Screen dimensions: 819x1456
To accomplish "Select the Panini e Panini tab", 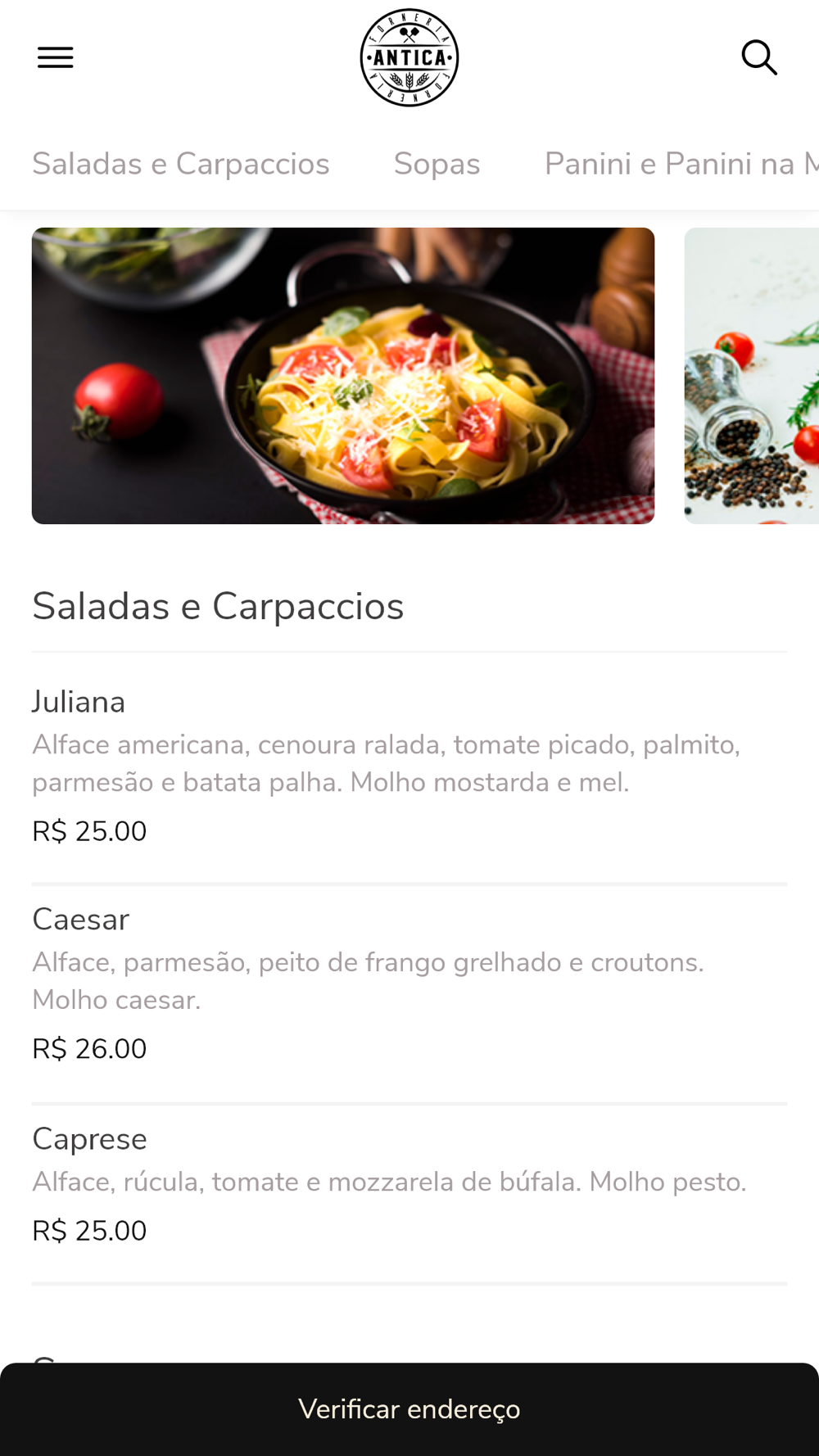I will [x=681, y=164].
